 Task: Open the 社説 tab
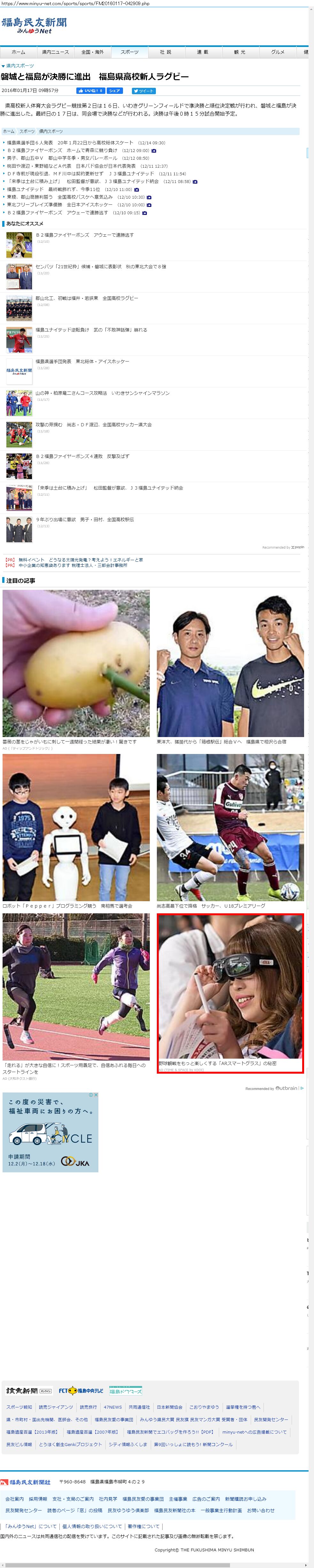[x=165, y=52]
